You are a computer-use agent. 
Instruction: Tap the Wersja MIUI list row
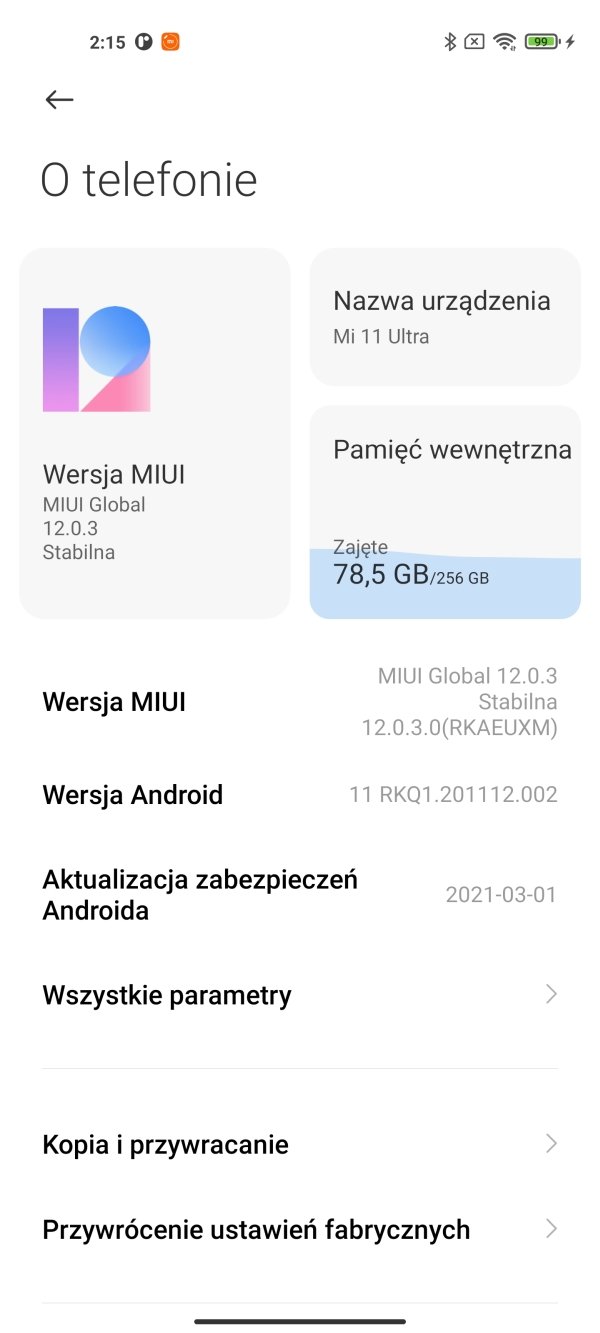(x=300, y=702)
